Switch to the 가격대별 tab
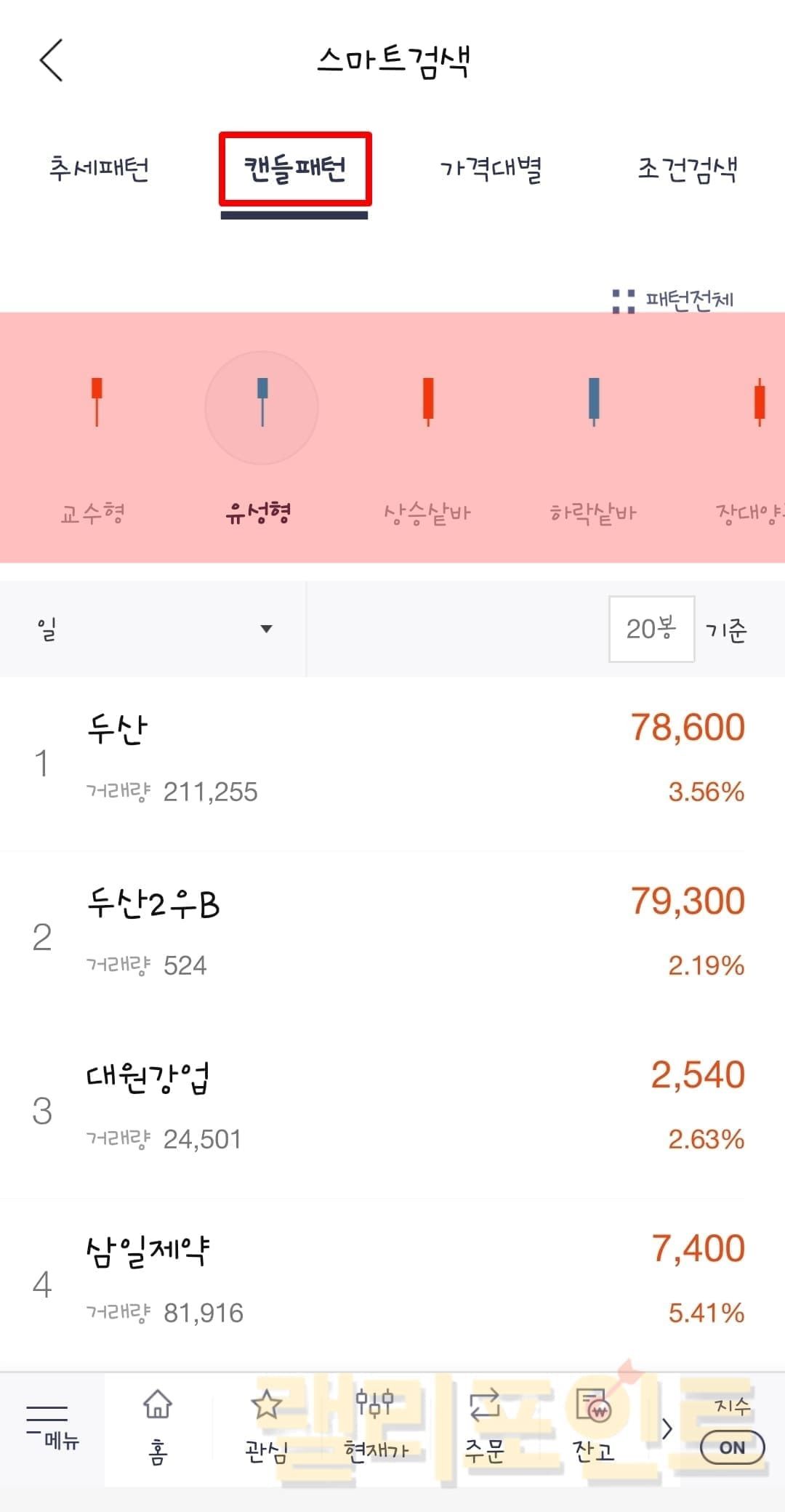The image size is (785, 1512). pyautogui.click(x=491, y=169)
